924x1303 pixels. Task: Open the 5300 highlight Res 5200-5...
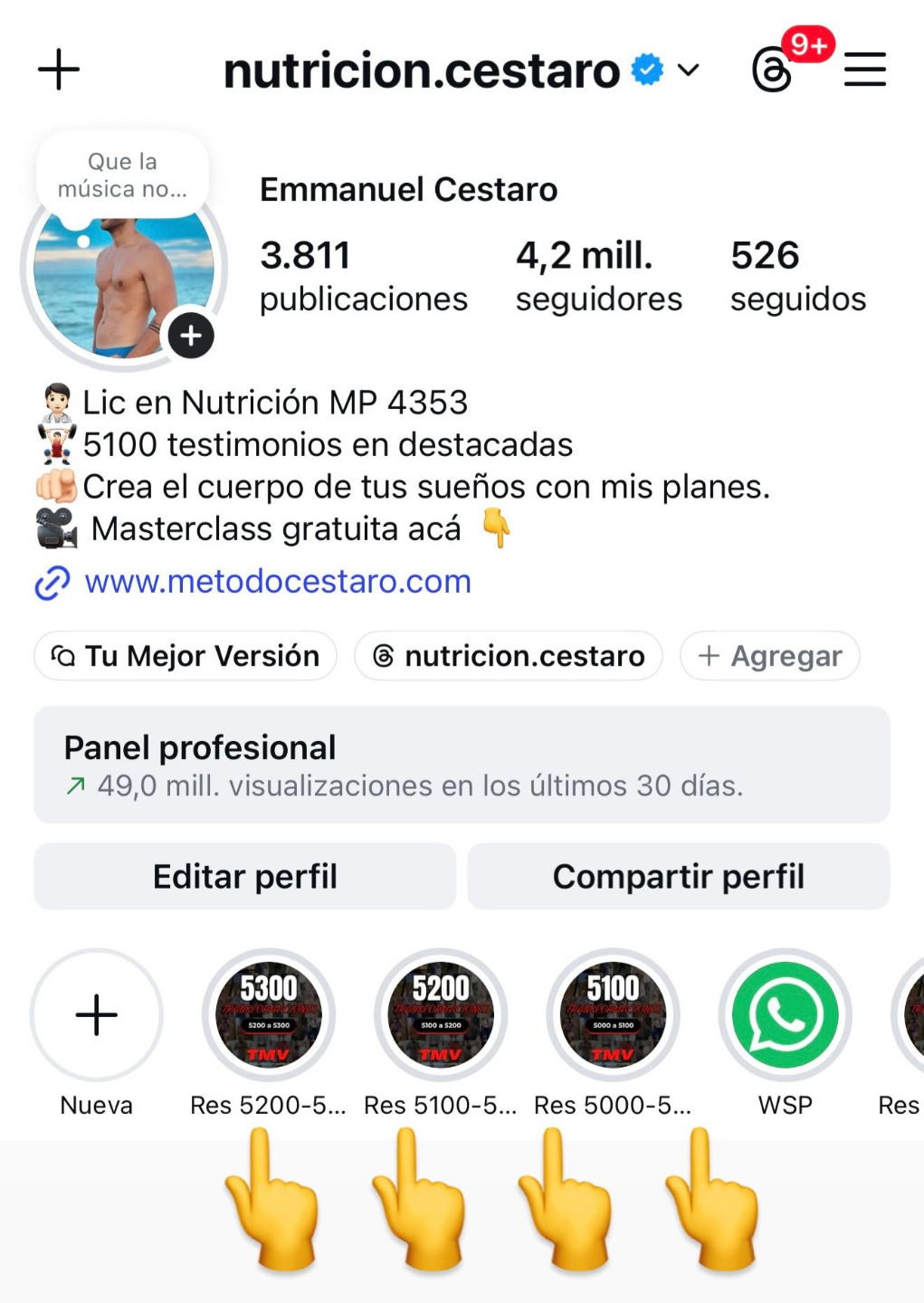(x=269, y=1015)
